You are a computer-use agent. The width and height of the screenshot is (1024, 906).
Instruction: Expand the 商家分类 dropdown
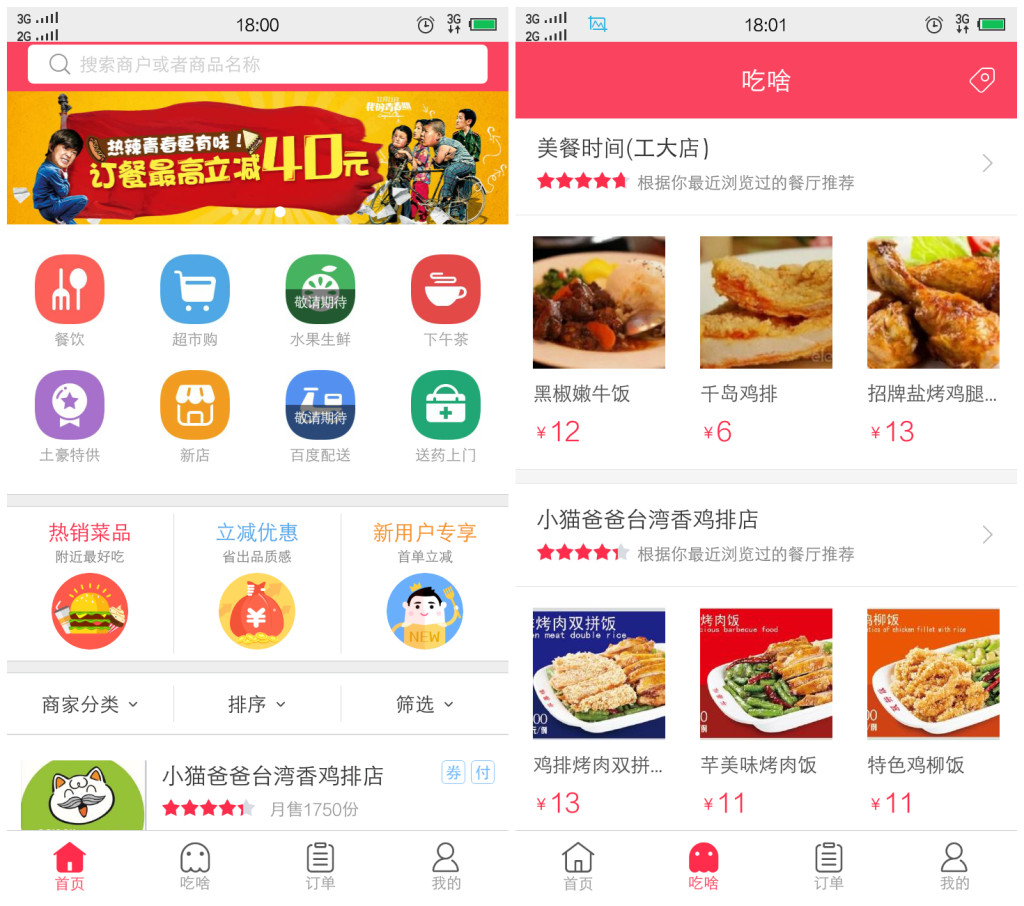pos(90,705)
